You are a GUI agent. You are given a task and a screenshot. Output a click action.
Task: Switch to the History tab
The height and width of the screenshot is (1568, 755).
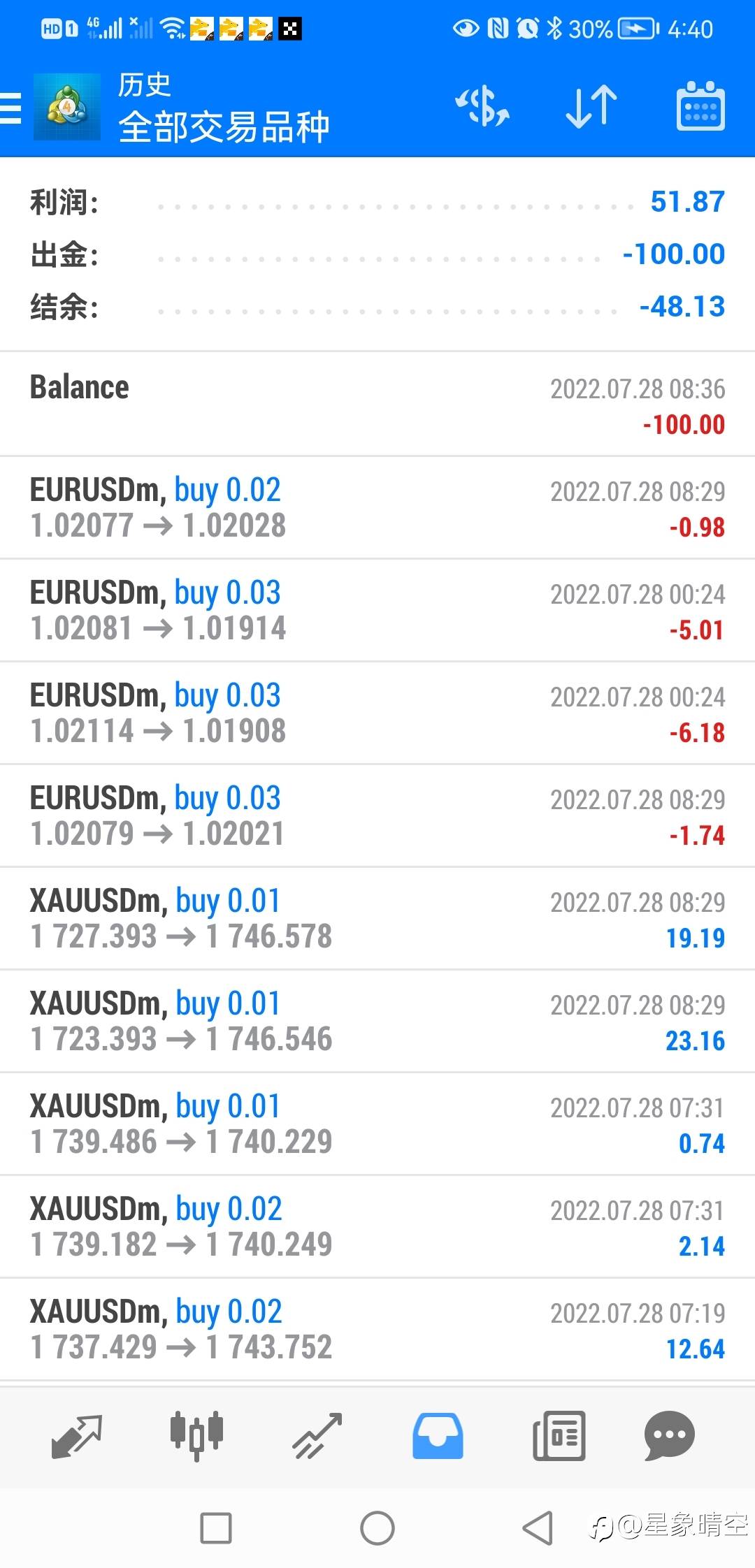click(438, 1436)
